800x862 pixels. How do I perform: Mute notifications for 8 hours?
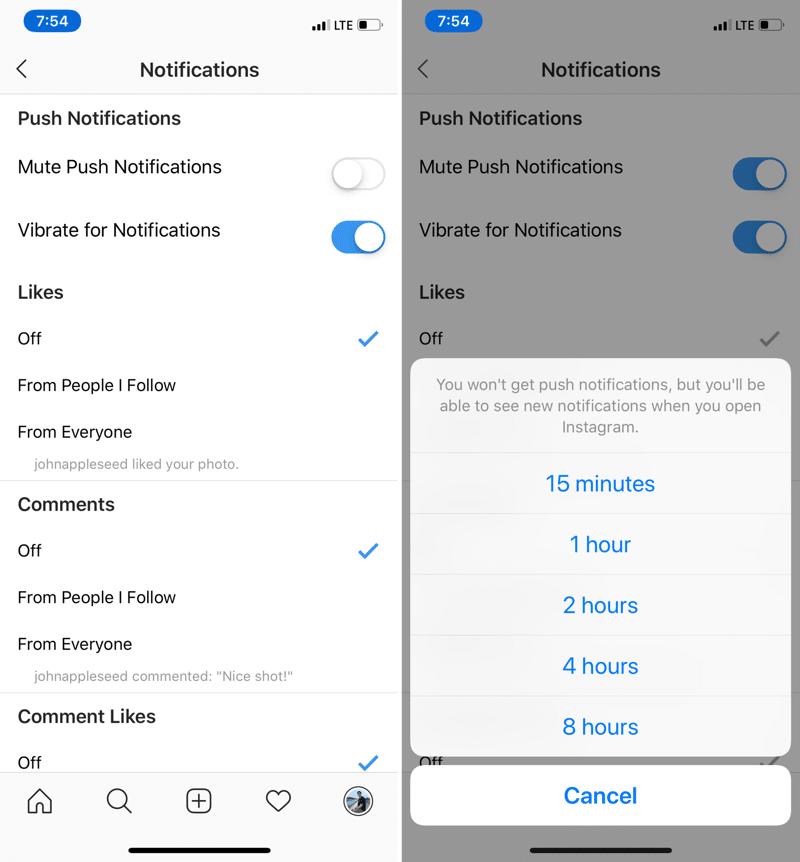coord(600,727)
